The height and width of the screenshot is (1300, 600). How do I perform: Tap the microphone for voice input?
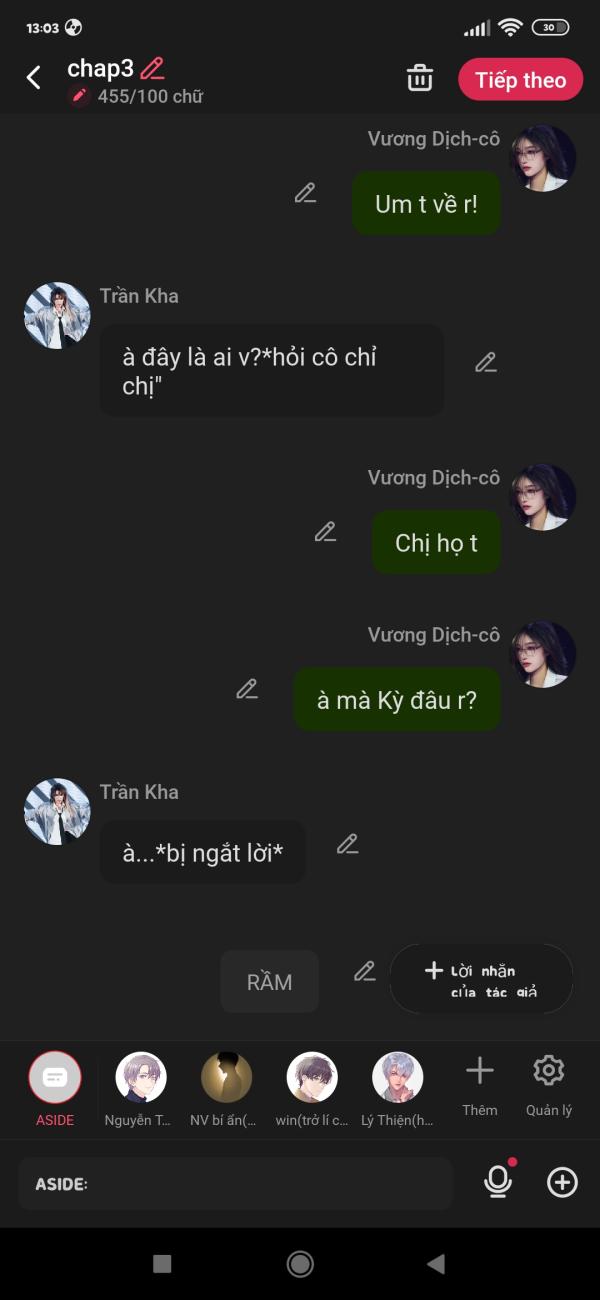point(498,1182)
